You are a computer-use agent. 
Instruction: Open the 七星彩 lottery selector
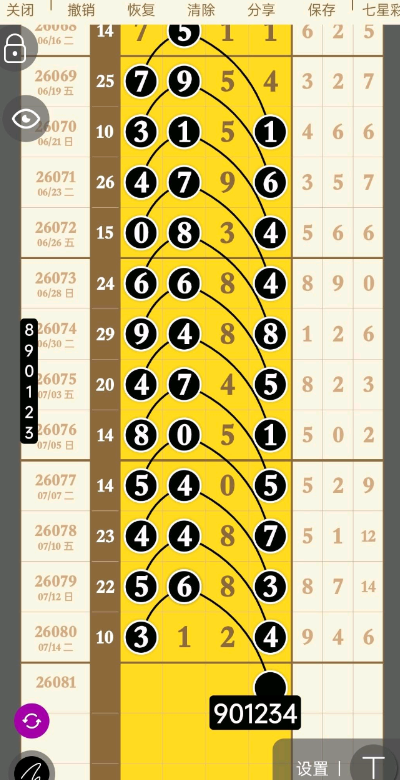coord(381,10)
